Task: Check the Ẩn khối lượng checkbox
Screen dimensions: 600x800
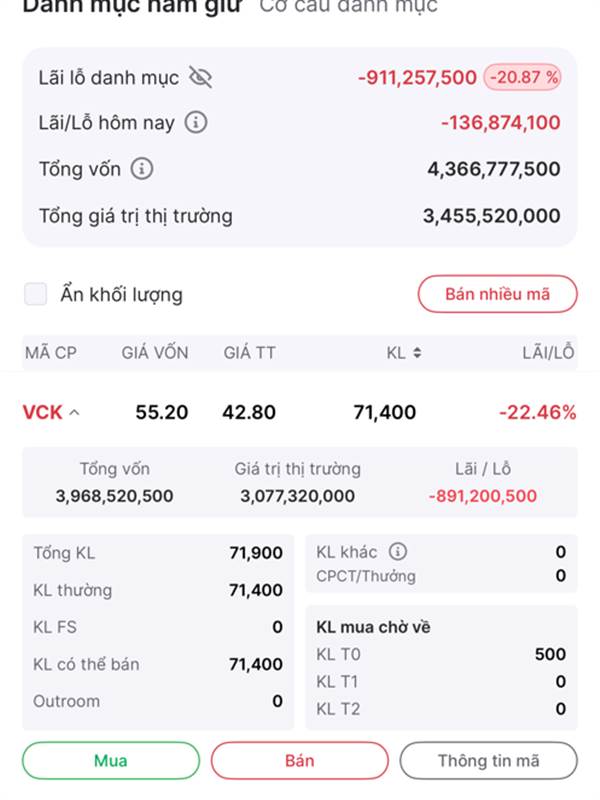Action: 36,294
